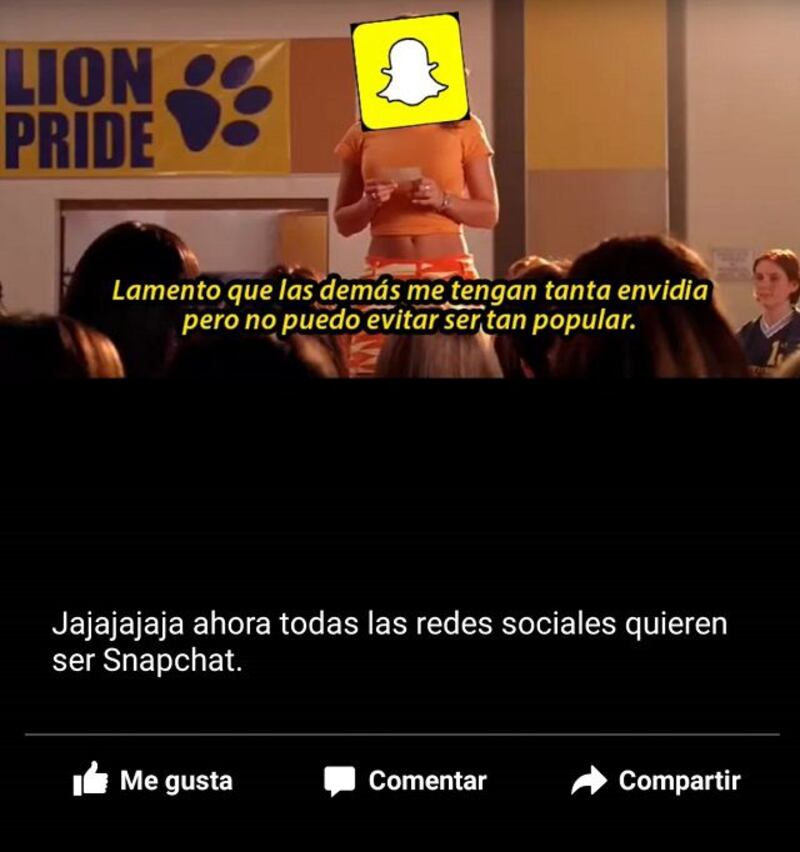This screenshot has height=852, width=800.
Task: Share the post via Compartir
Action: click(656, 781)
